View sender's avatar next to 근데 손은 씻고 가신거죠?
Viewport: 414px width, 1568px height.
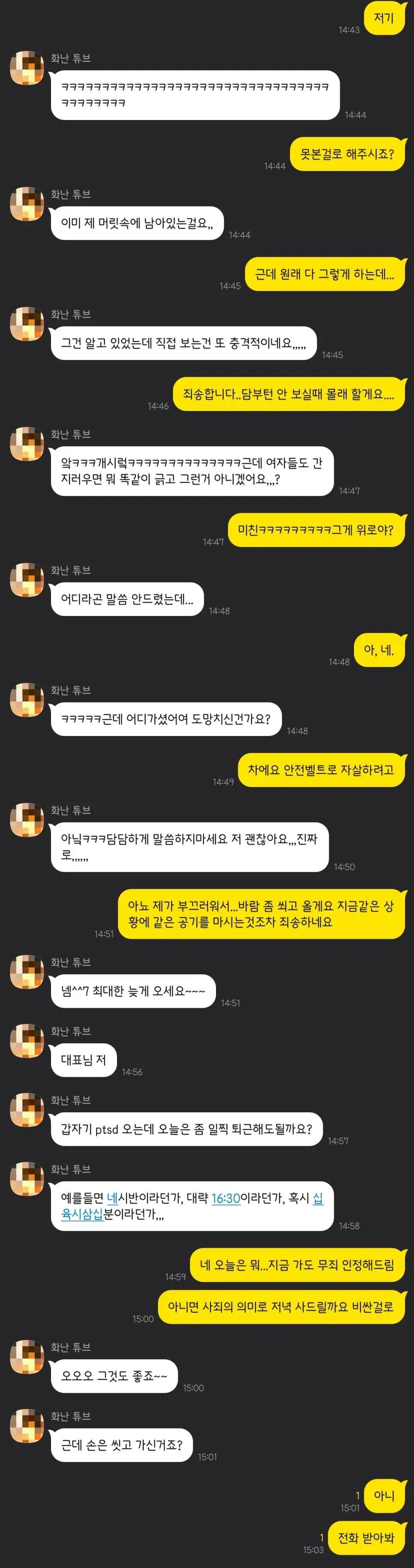point(27,1426)
